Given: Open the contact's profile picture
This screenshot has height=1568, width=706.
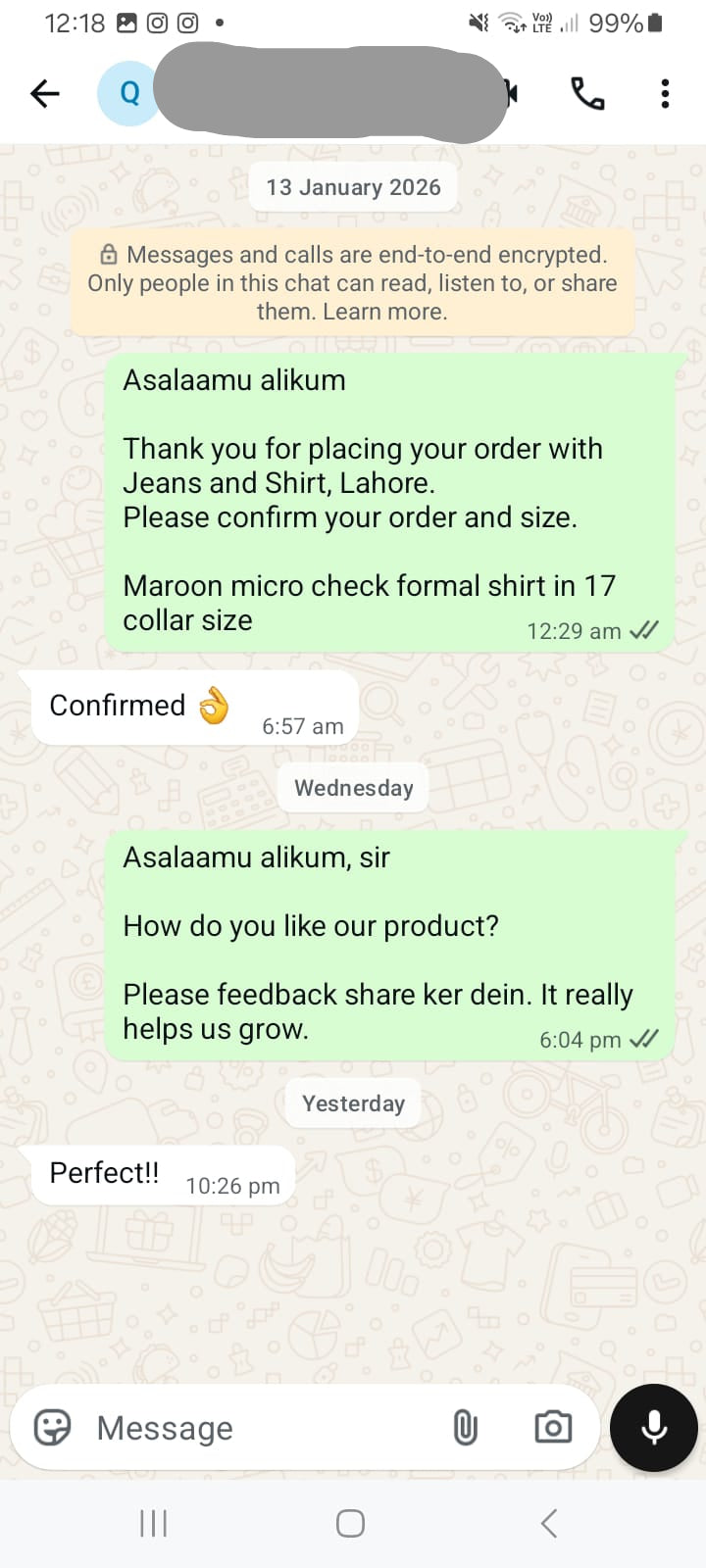Looking at the screenshot, I should click(127, 94).
